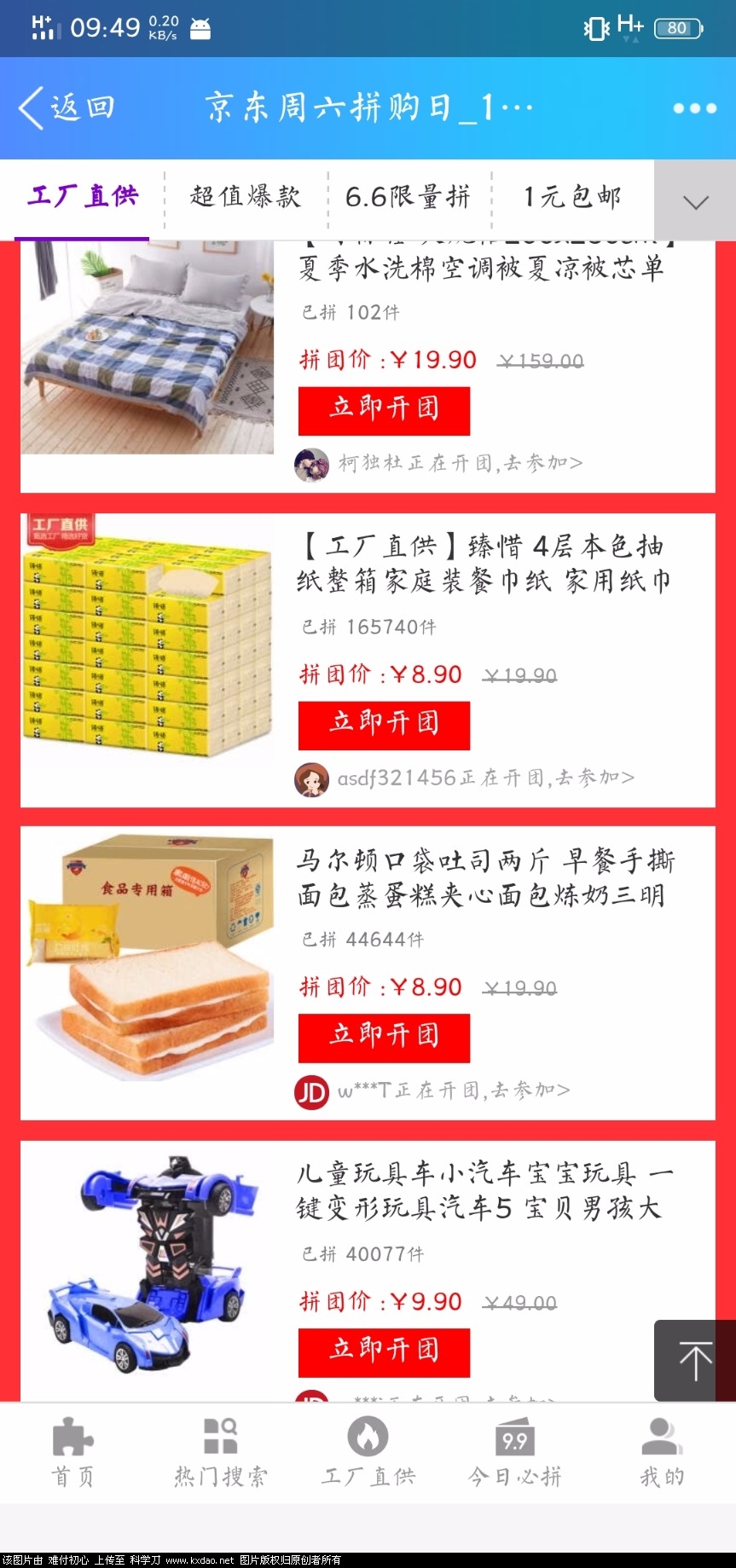Tap 立即开团 for the 夏季水洗棉空调被
This screenshot has width=736, height=1568.
click(384, 410)
